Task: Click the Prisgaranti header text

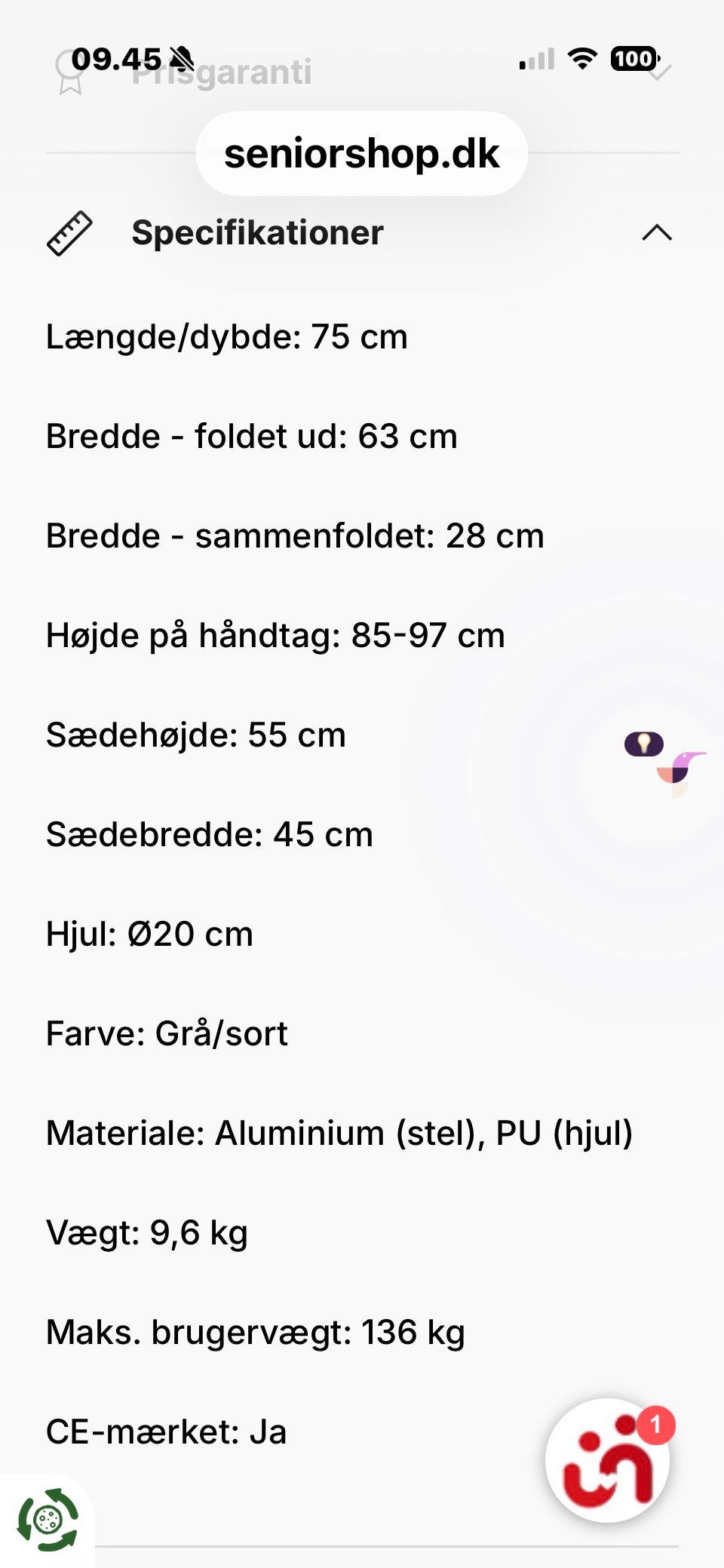Action: click(222, 72)
